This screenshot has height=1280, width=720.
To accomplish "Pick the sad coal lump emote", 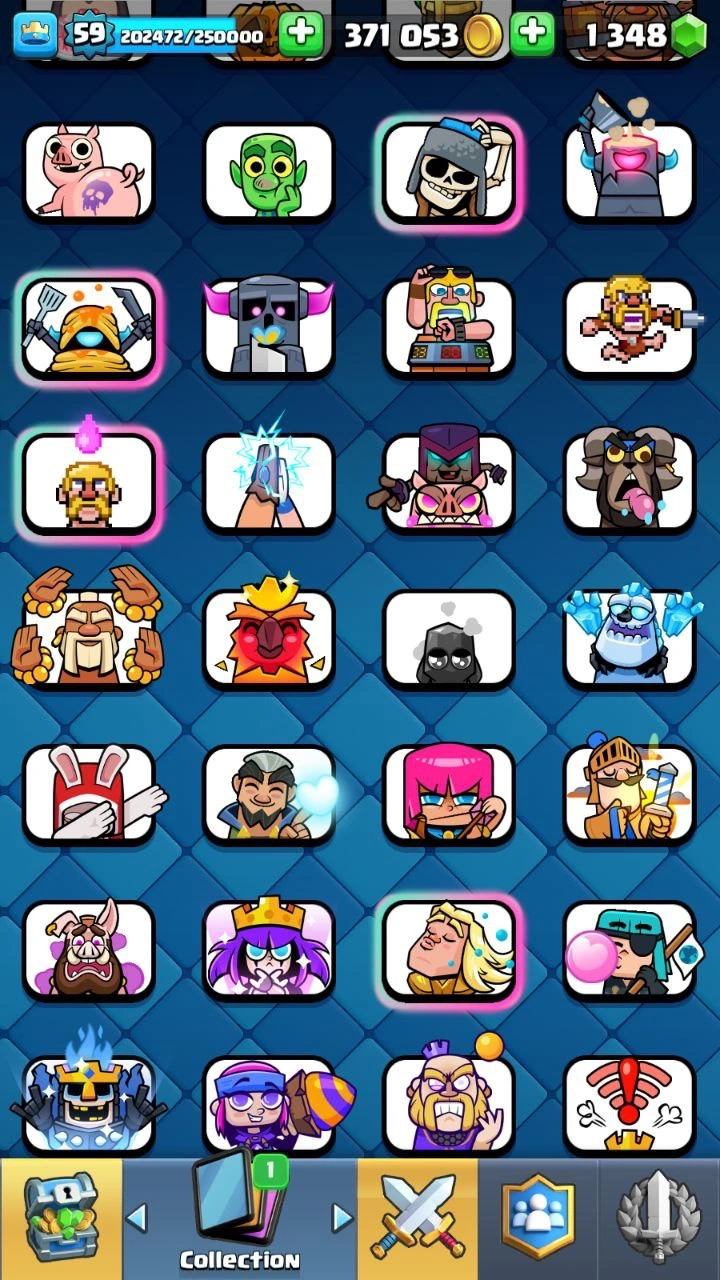I will click(449, 638).
